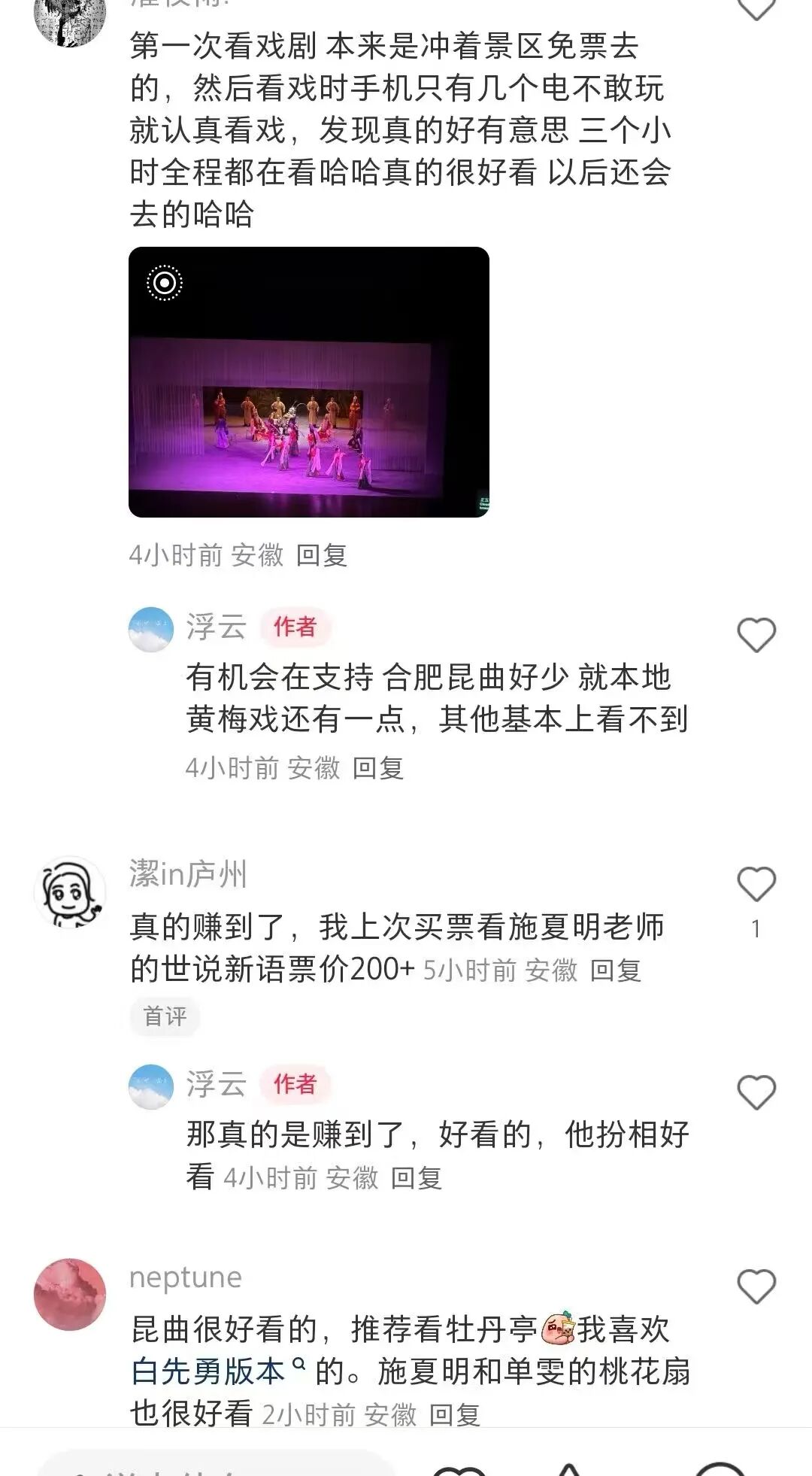Open 潔in庐州's profile avatar
This screenshot has height=1476, width=812.
coord(70,891)
